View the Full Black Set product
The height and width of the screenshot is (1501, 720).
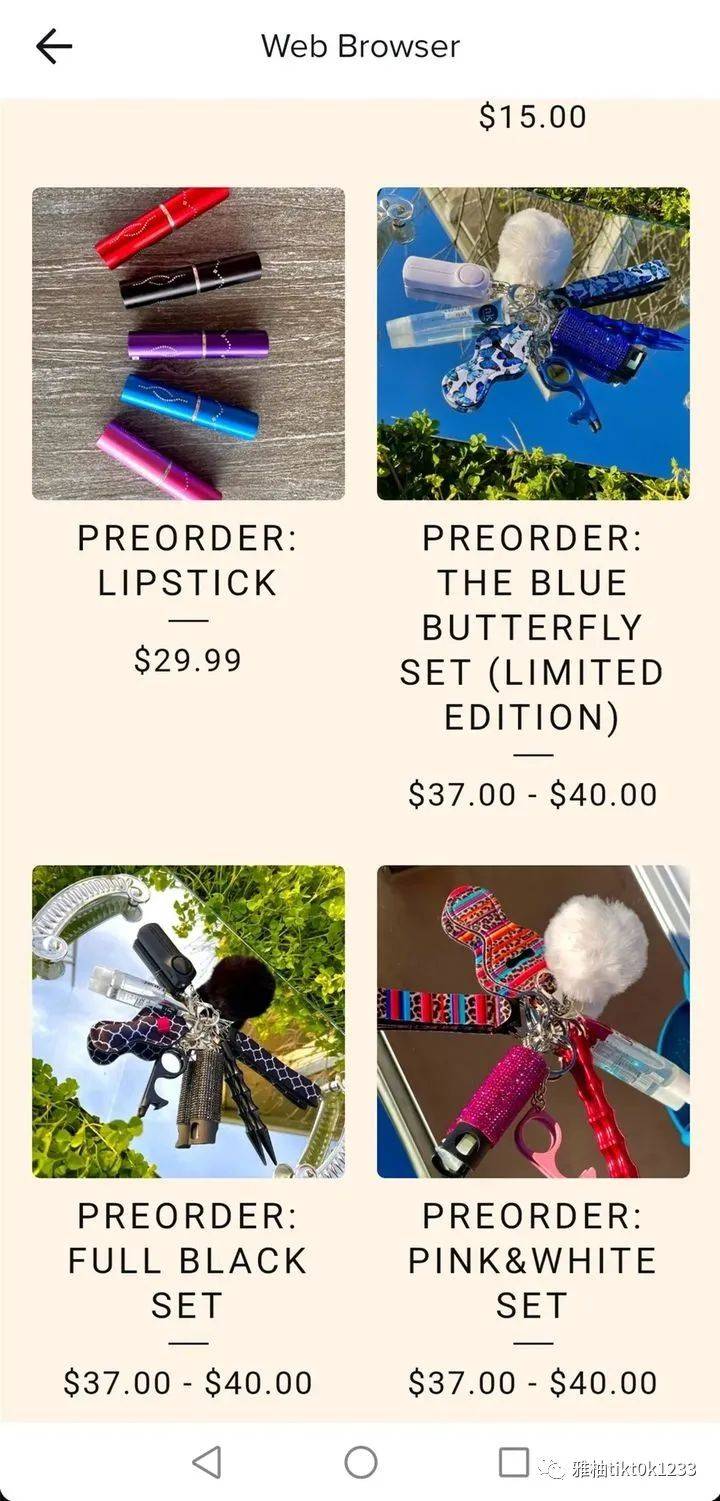pyautogui.click(x=188, y=1021)
